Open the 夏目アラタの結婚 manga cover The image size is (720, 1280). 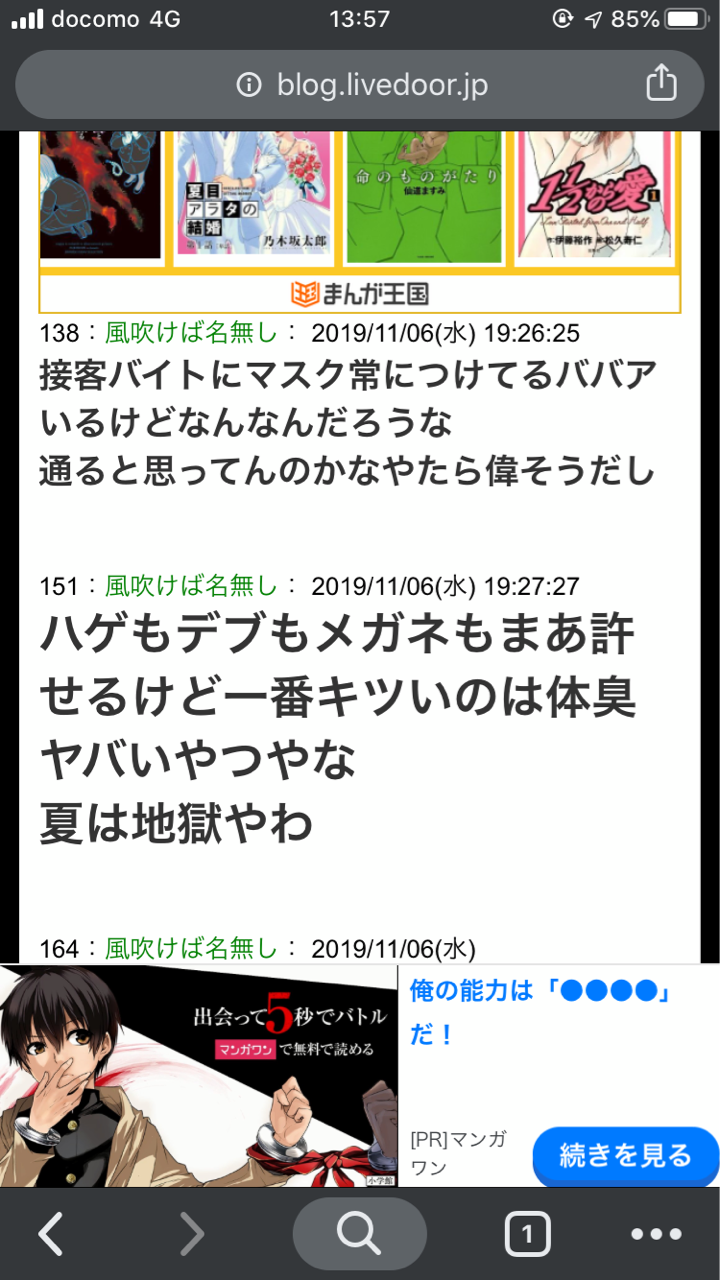coord(254,196)
